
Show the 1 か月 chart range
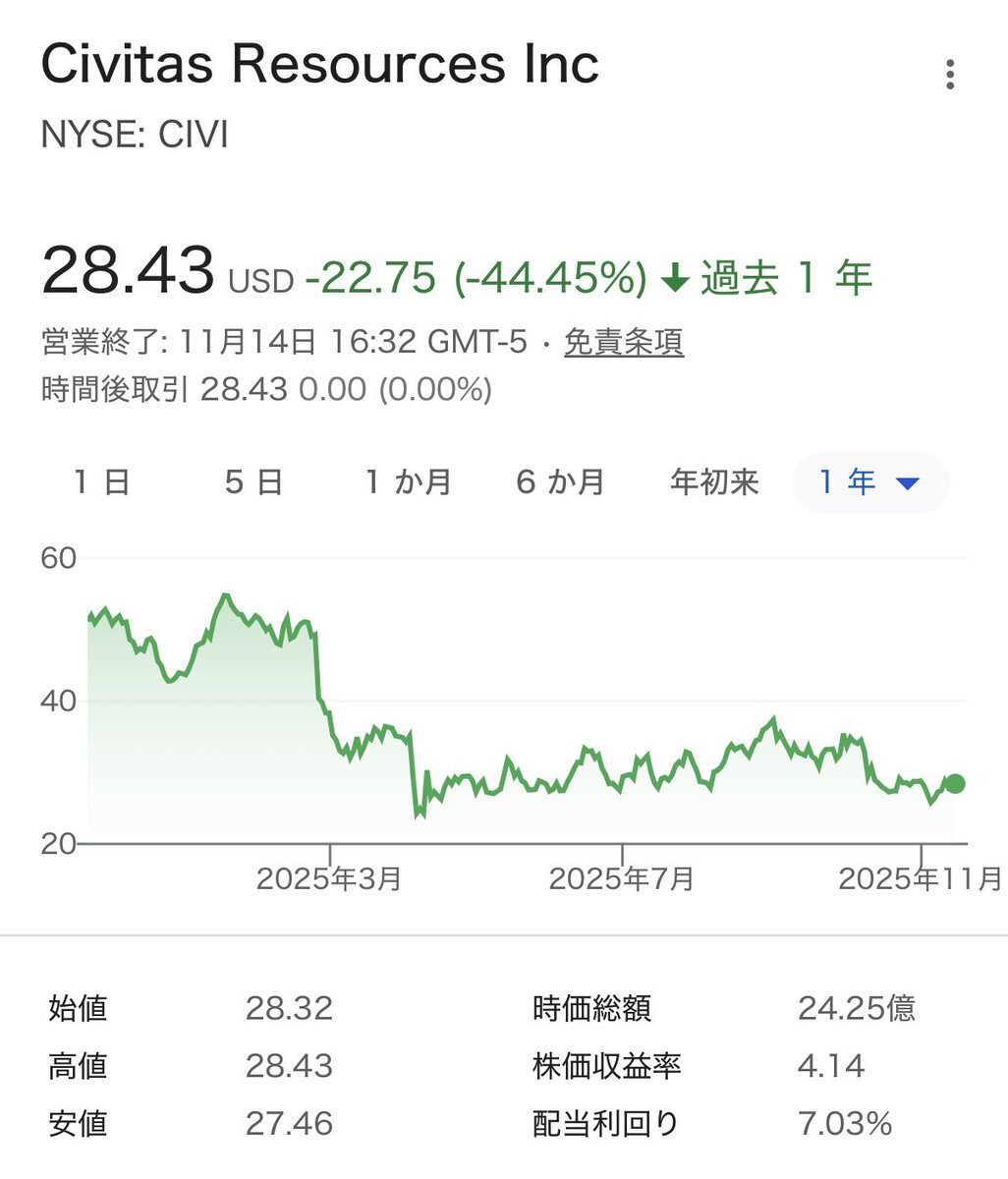(408, 482)
